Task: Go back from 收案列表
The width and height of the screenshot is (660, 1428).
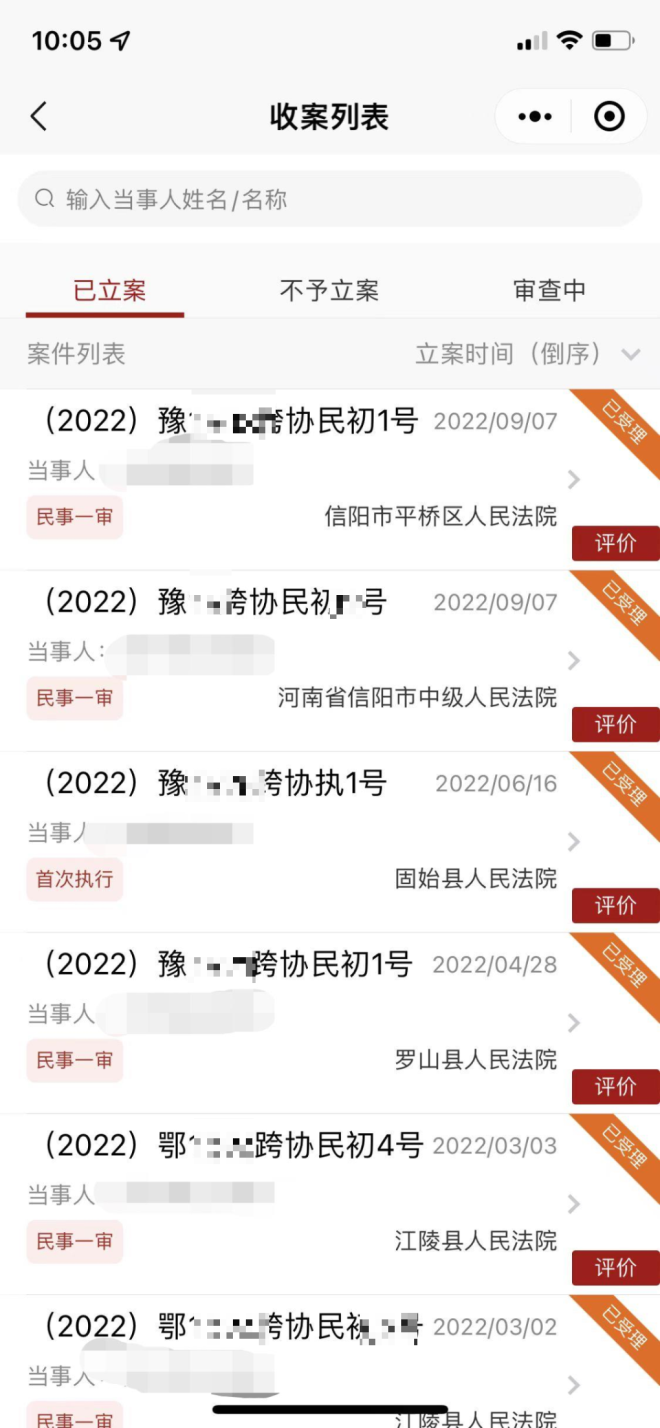Action: [x=38, y=117]
